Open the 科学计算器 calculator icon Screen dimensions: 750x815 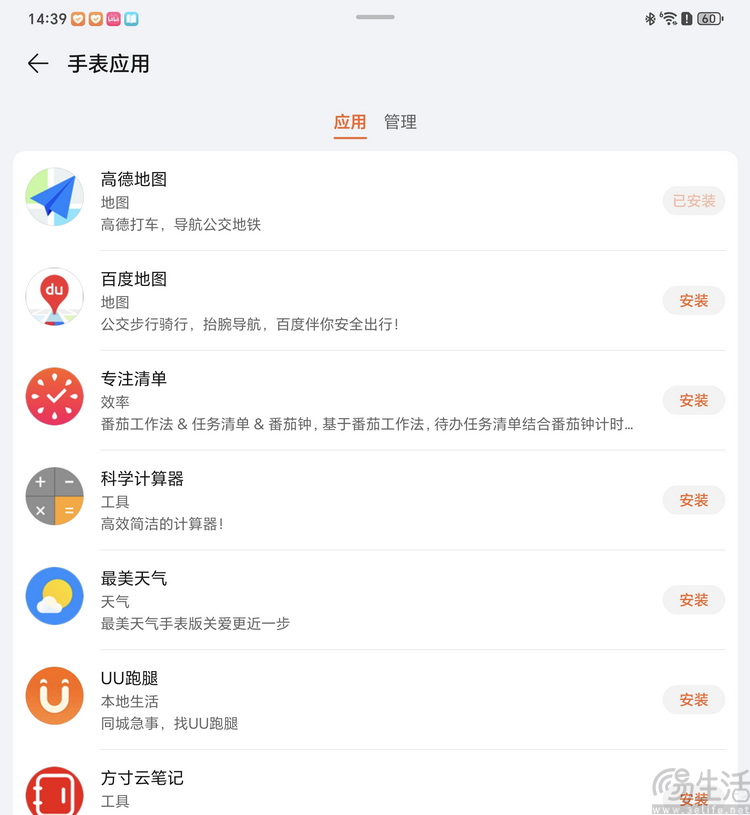(x=54, y=497)
